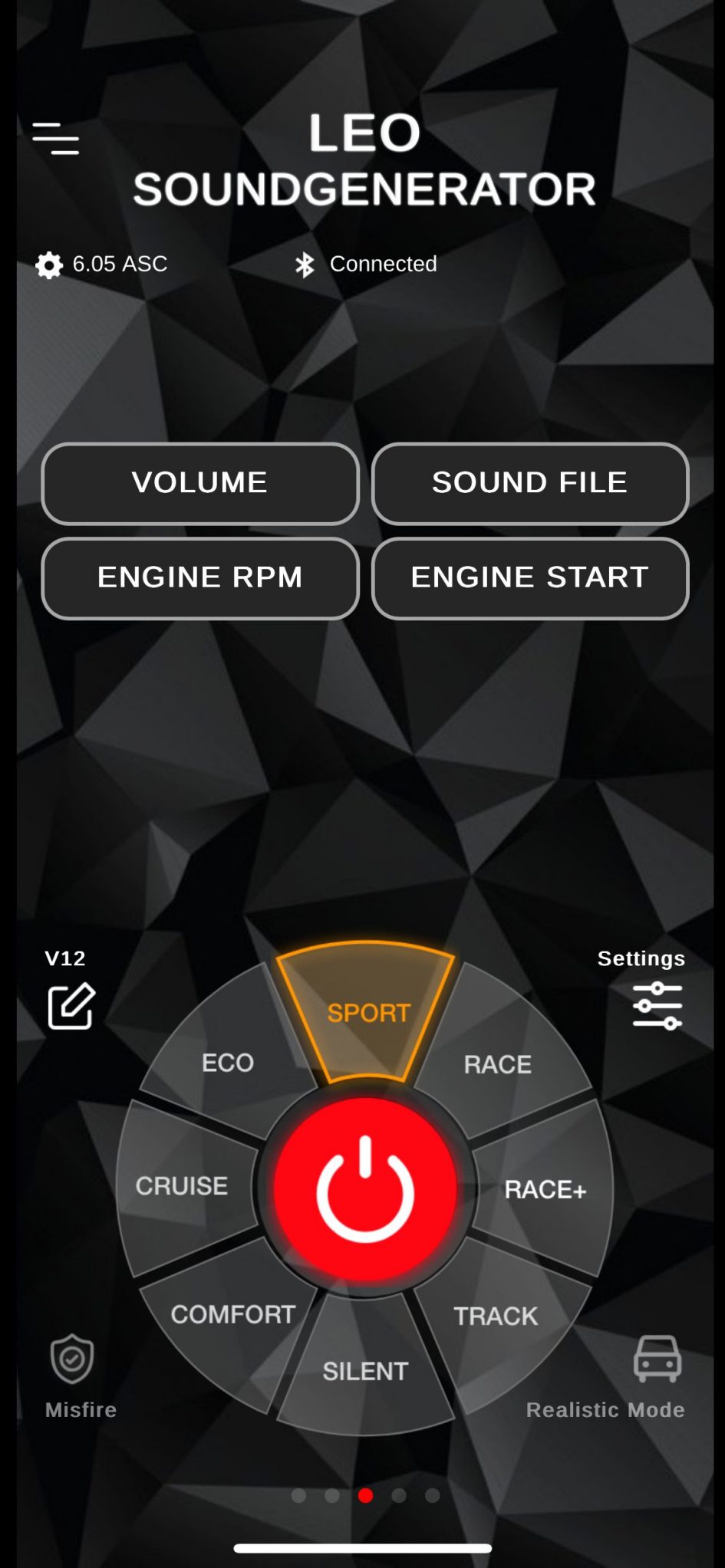This screenshot has height=1568, width=725.
Task: Select the RACE+ mode
Action: (x=545, y=1189)
